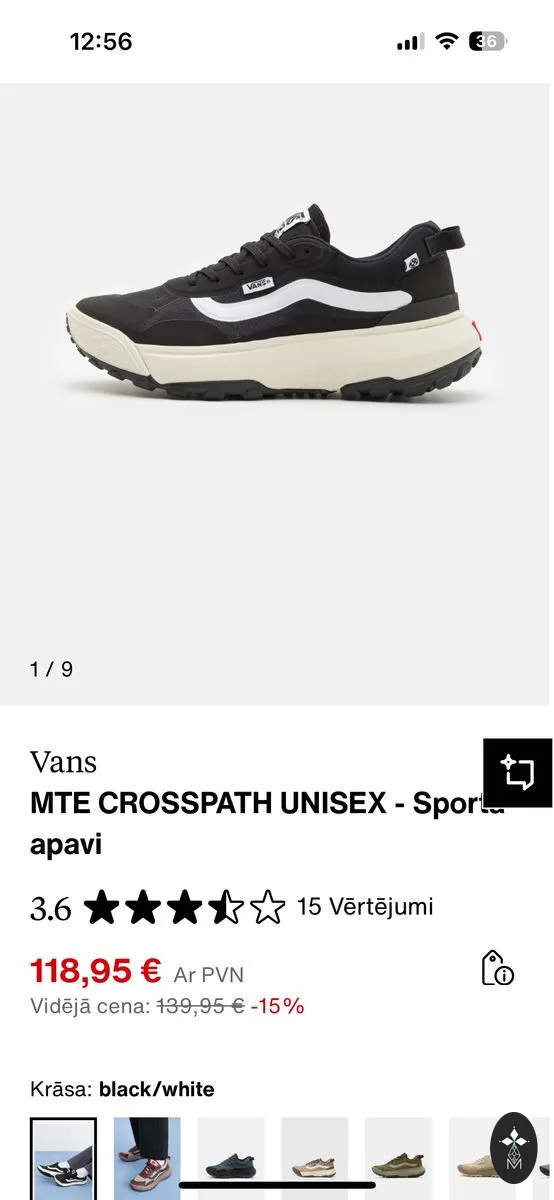Open the Vans brand link
This screenshot has height=1200, width=554.
click(x=63, y=762)
